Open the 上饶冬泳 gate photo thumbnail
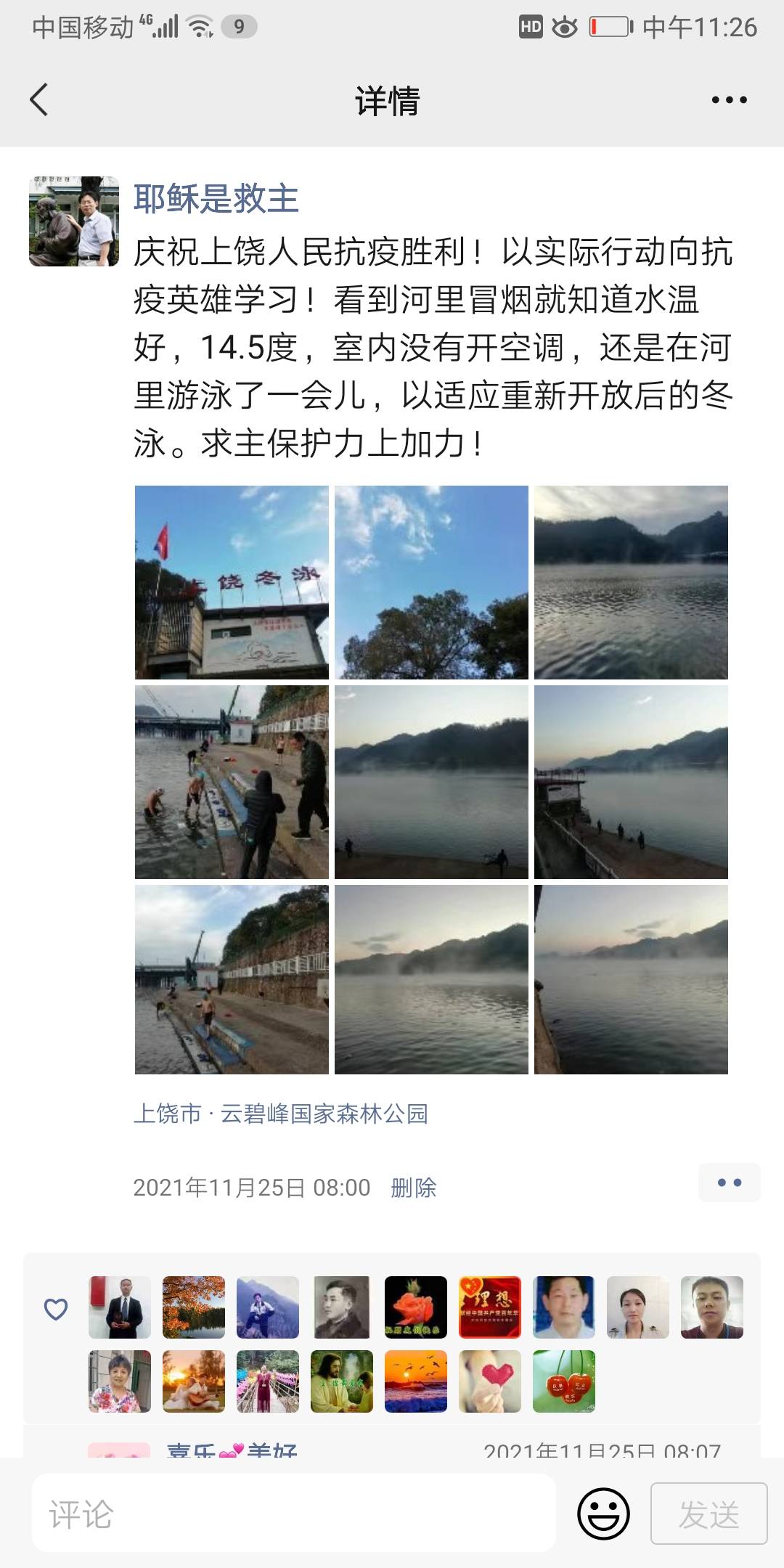The image size is (784, 1568). [232, 581]
